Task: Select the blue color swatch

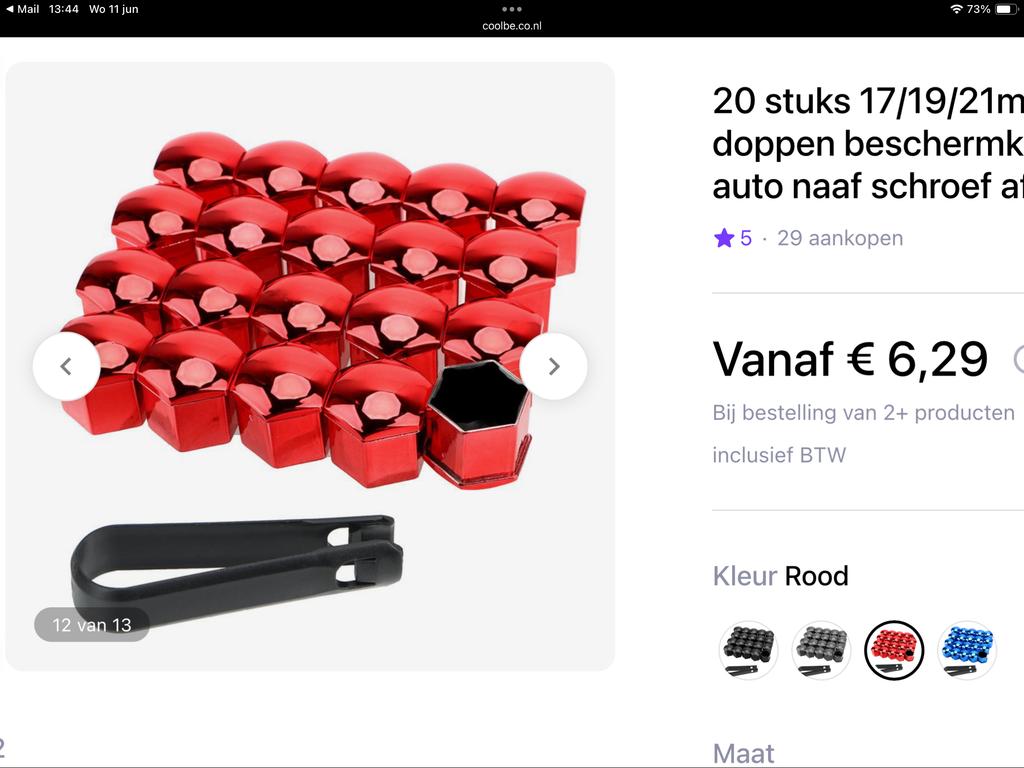Action: coord(967,650)
